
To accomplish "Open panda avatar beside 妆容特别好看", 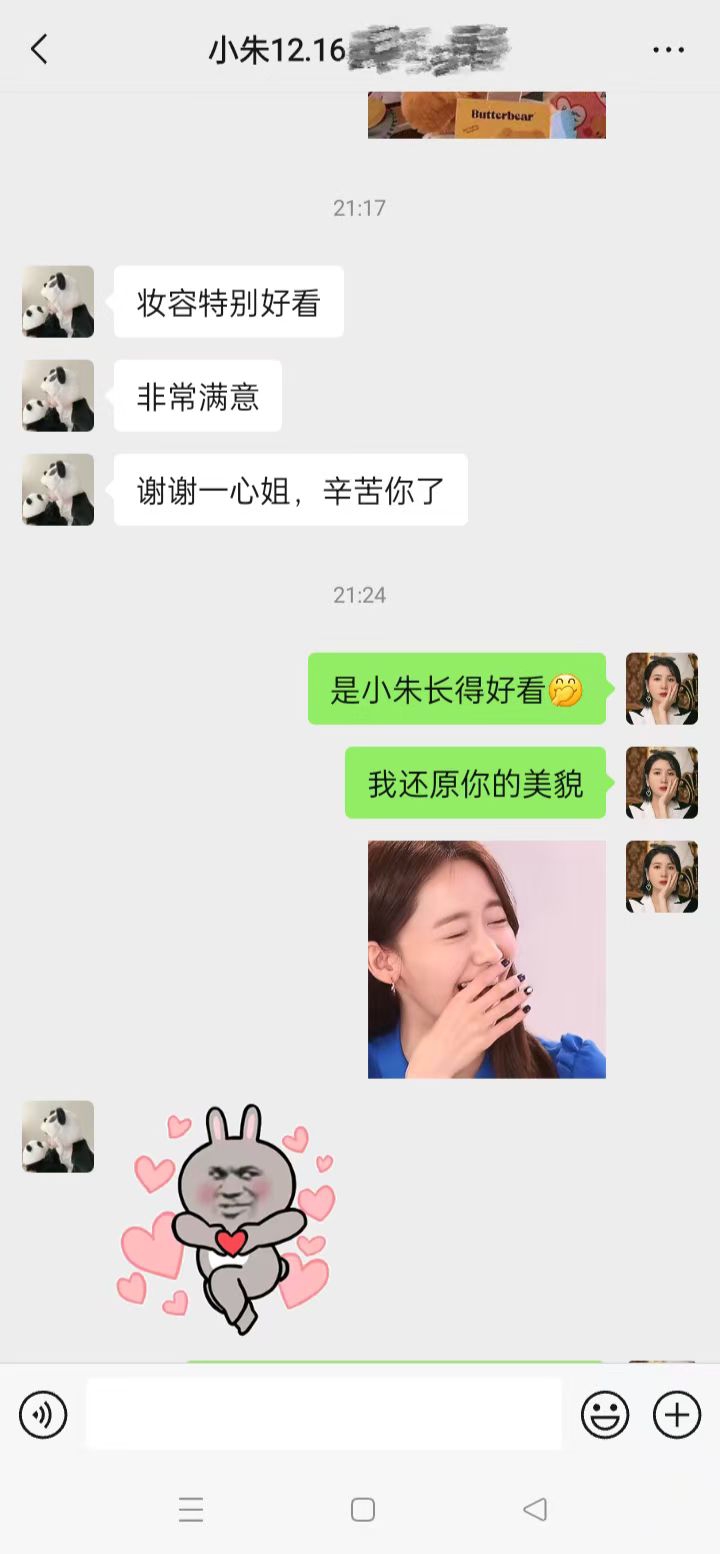I will pyautogui.click(x=58, y=301).
